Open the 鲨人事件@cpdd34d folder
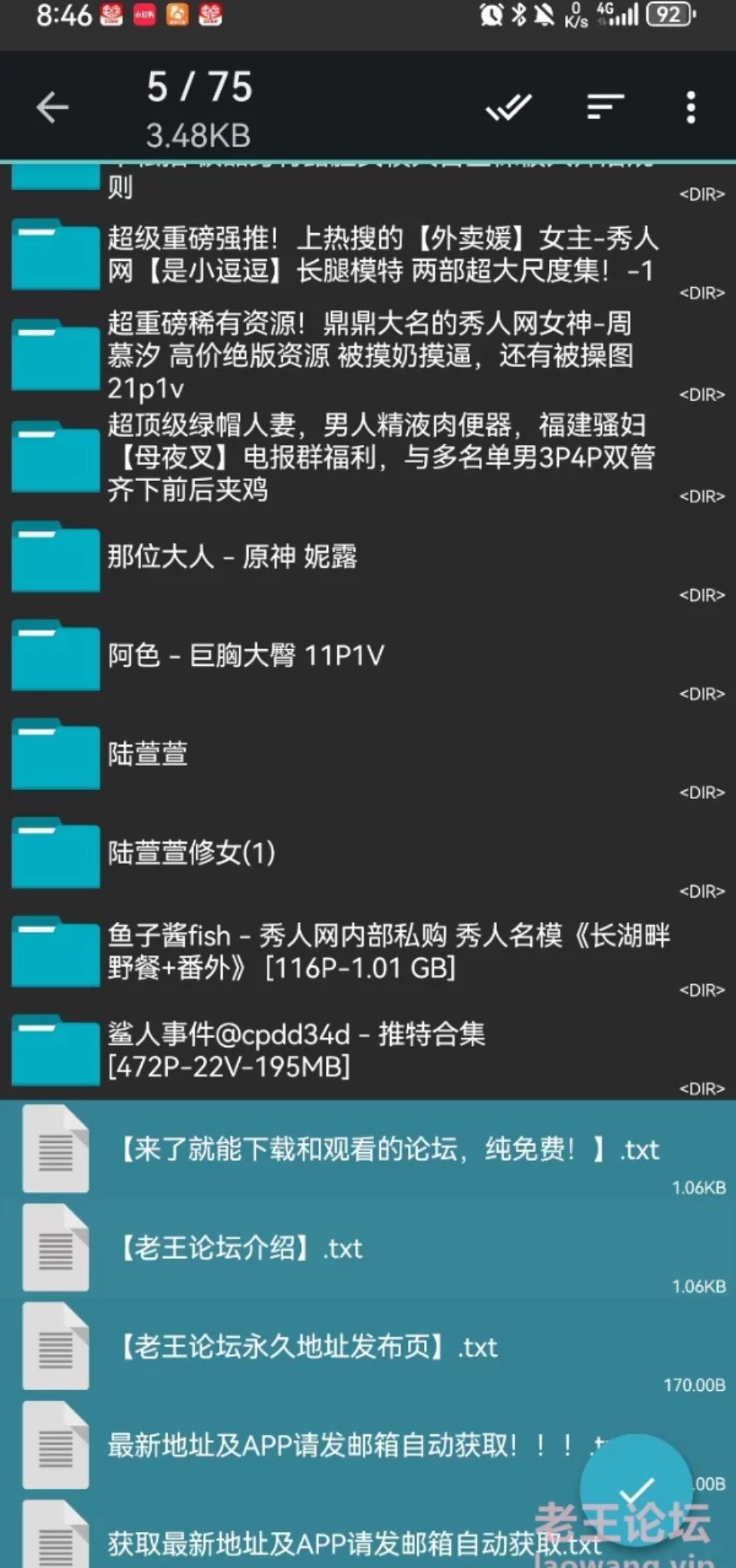Screen dimensions: 736x1568 click(368, 1050)
